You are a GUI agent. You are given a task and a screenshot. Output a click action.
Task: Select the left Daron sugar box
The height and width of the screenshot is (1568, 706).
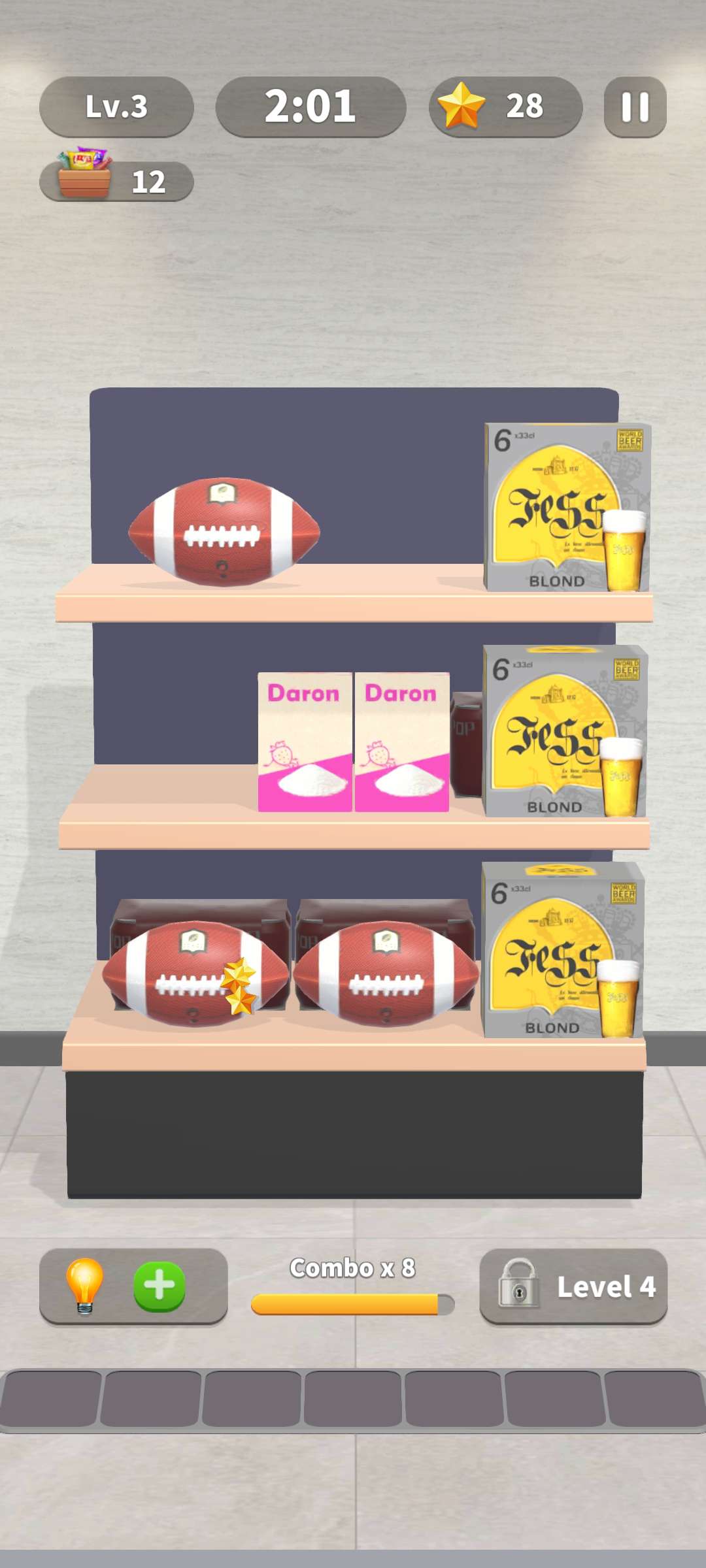coord(305,742)
